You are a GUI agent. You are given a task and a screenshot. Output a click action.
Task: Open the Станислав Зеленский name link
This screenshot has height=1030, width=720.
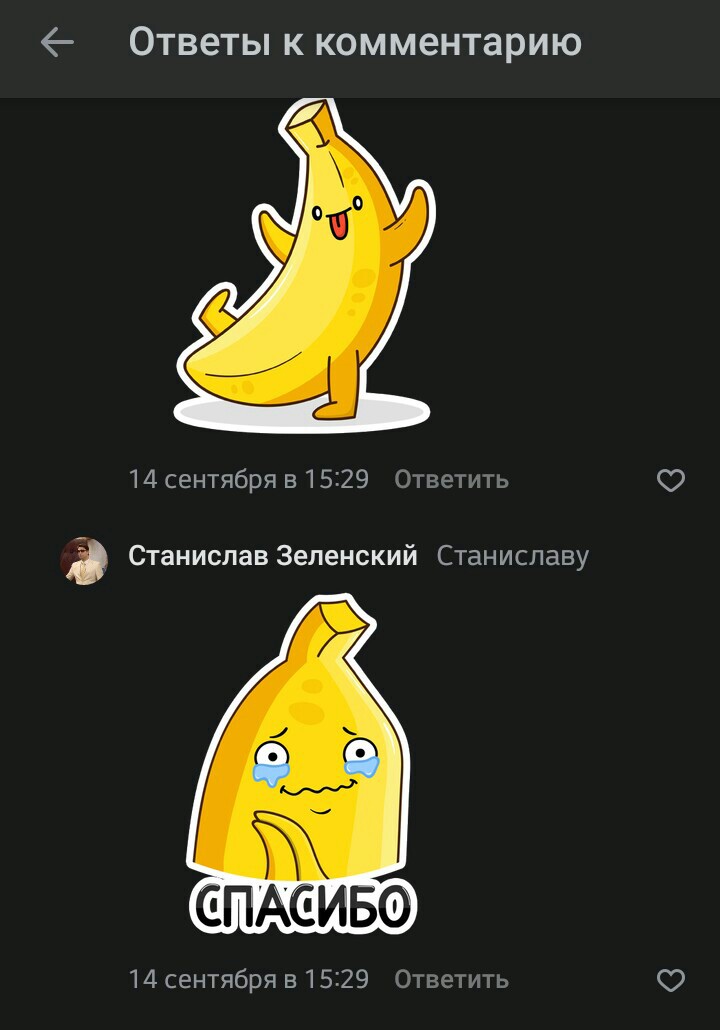(272, 556)
